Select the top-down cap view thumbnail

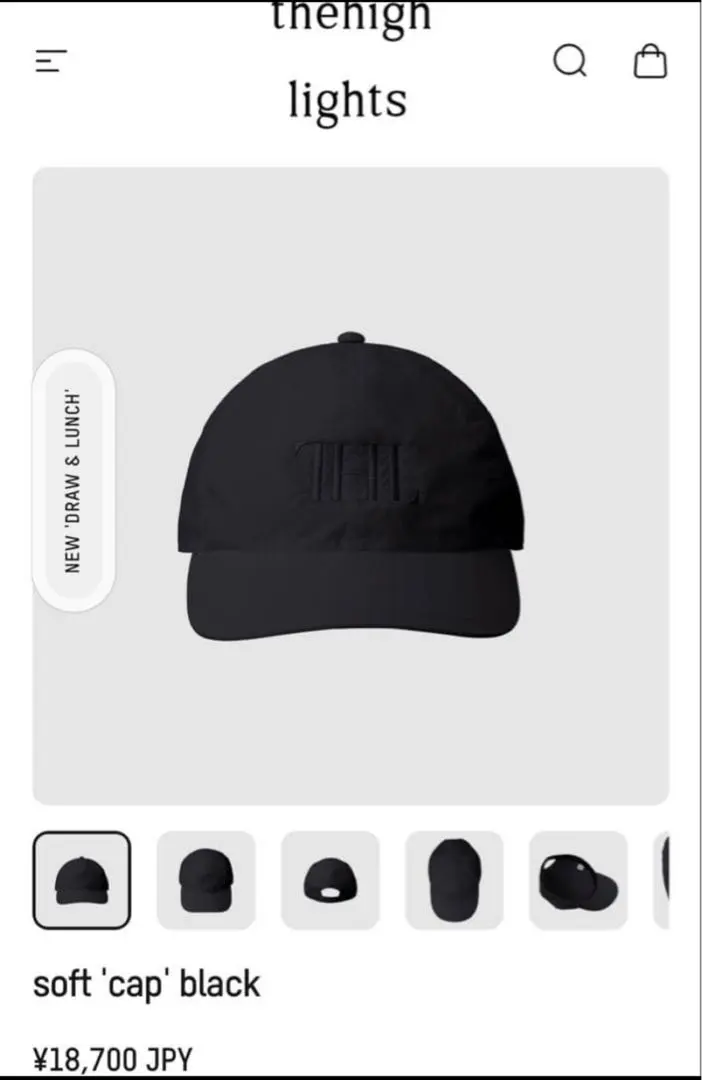click(454, 880)
